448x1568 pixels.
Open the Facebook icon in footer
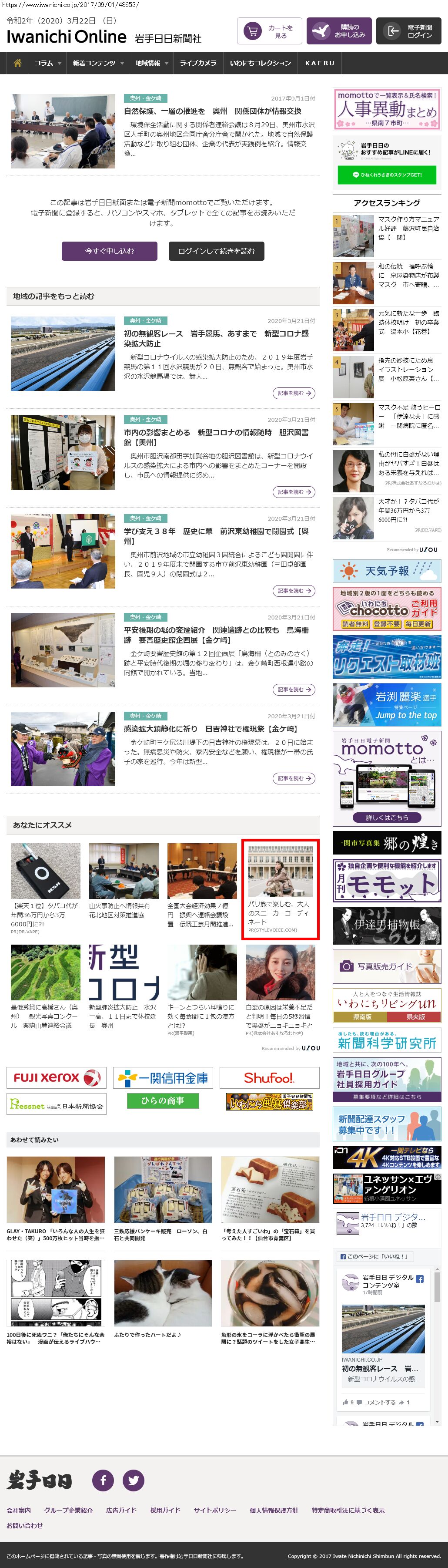pyautogui.click(x=103, y=1480)
